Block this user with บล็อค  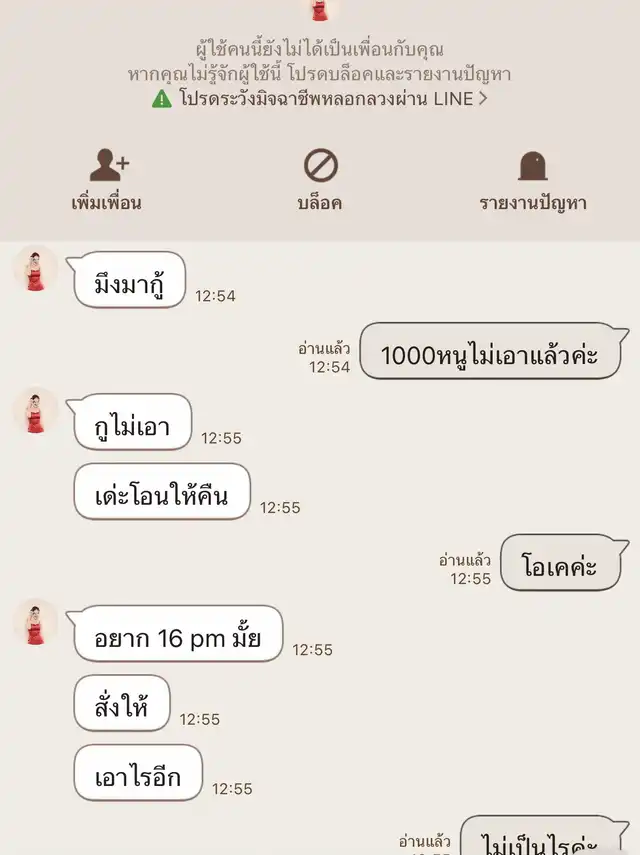point(320,180)
